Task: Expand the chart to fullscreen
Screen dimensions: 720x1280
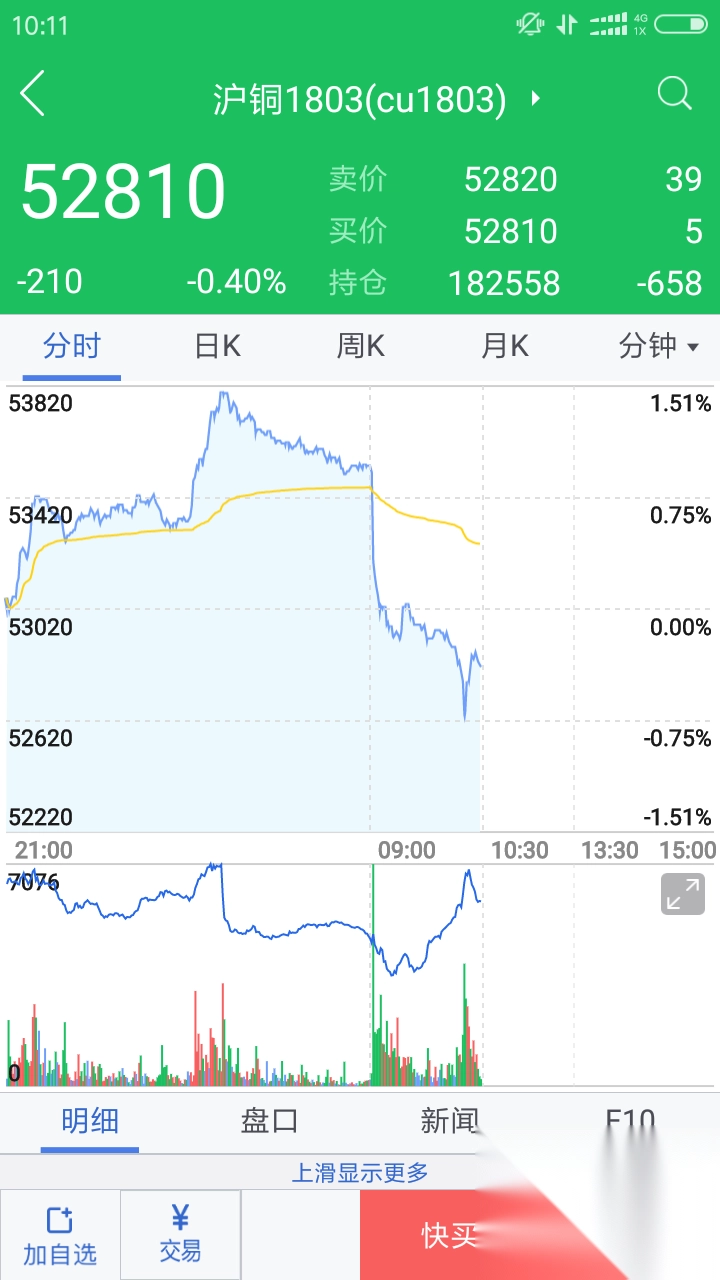Action: (x=683, y=894)
